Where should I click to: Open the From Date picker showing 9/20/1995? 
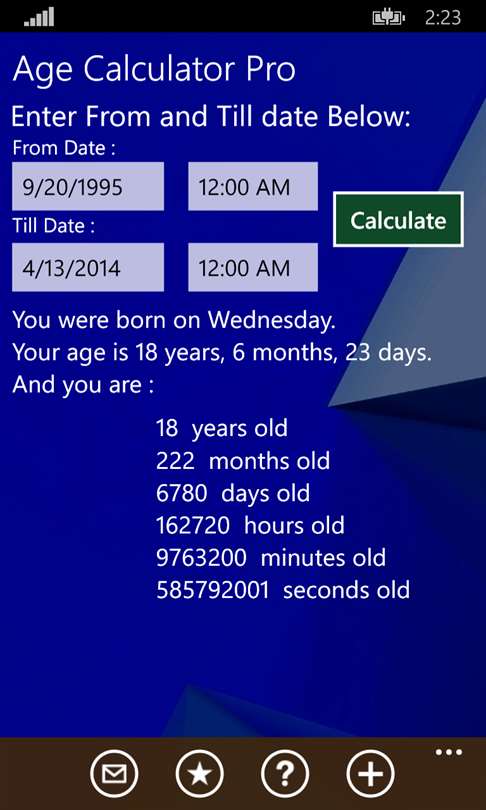(88, 186)
